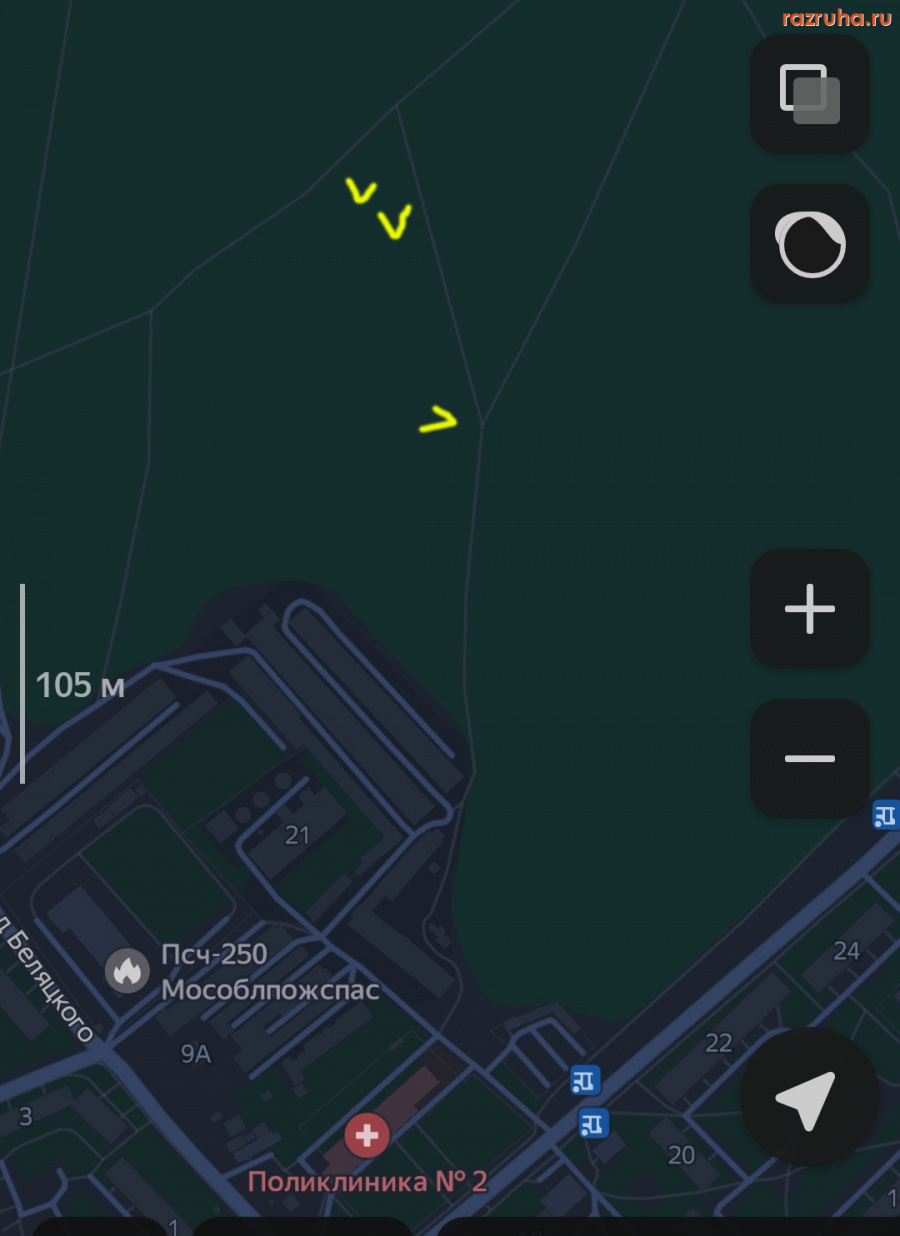This screenshot has width=900, height=1236.
Task: Zoom out with the minus button
Action: pos(809,758)
